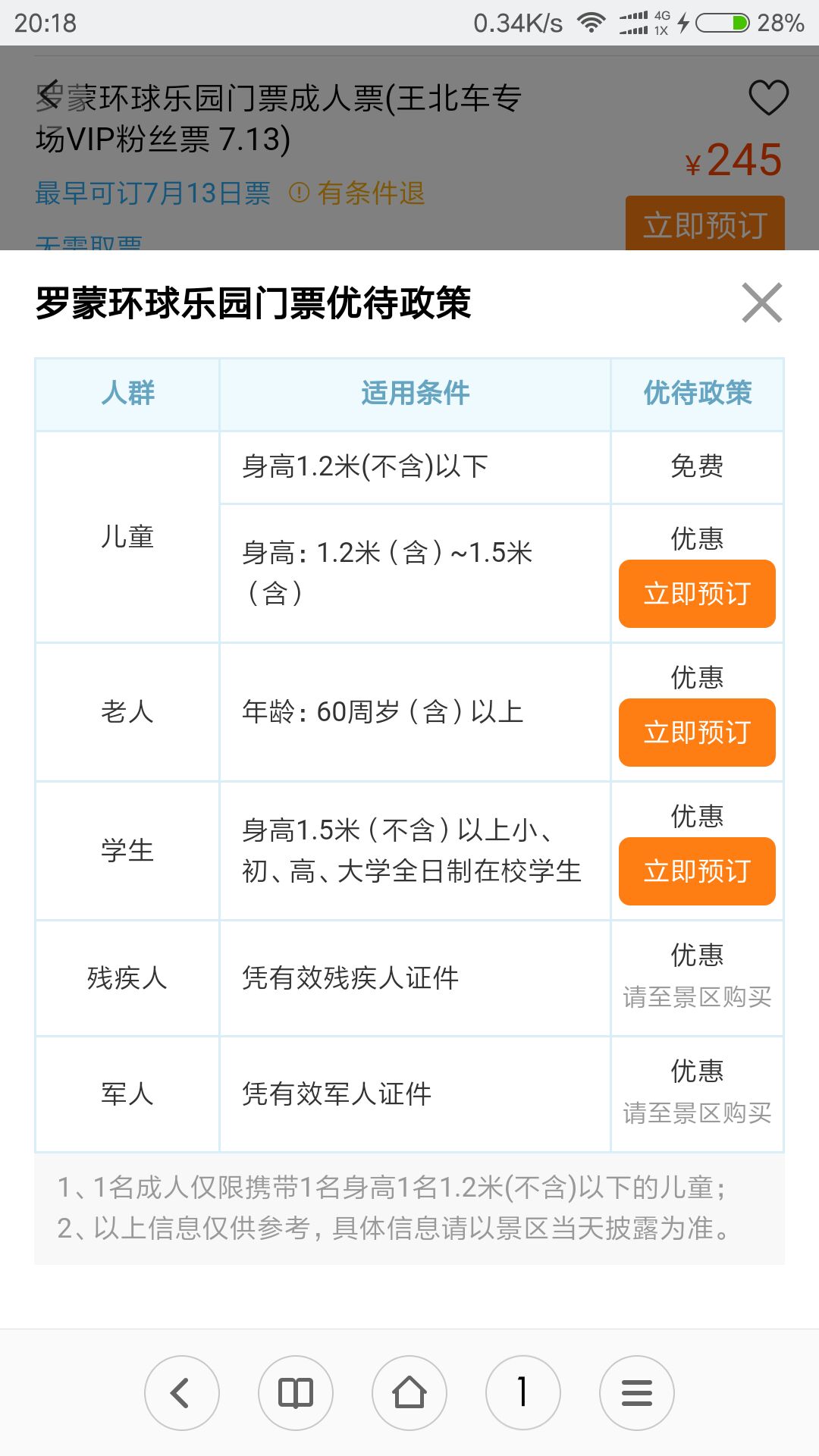Close the 优待政策 dialog
The height and width of the screenshot is (1456, 819).
(762, 303)
